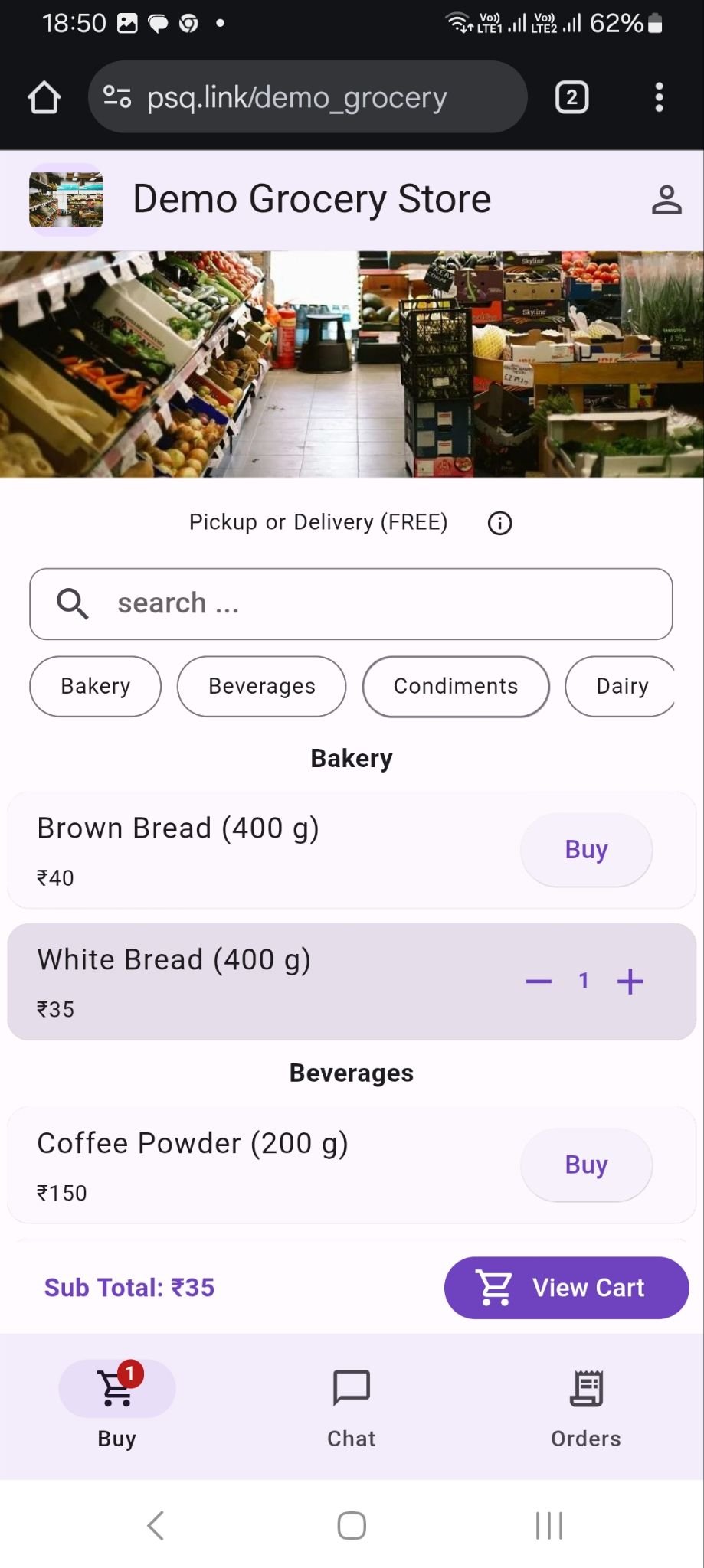Select the Buy cart icon with badge
Image resolution: width=704 pixels, height=1568 pixels.
pyautogui.click(x=116, y=1389)
